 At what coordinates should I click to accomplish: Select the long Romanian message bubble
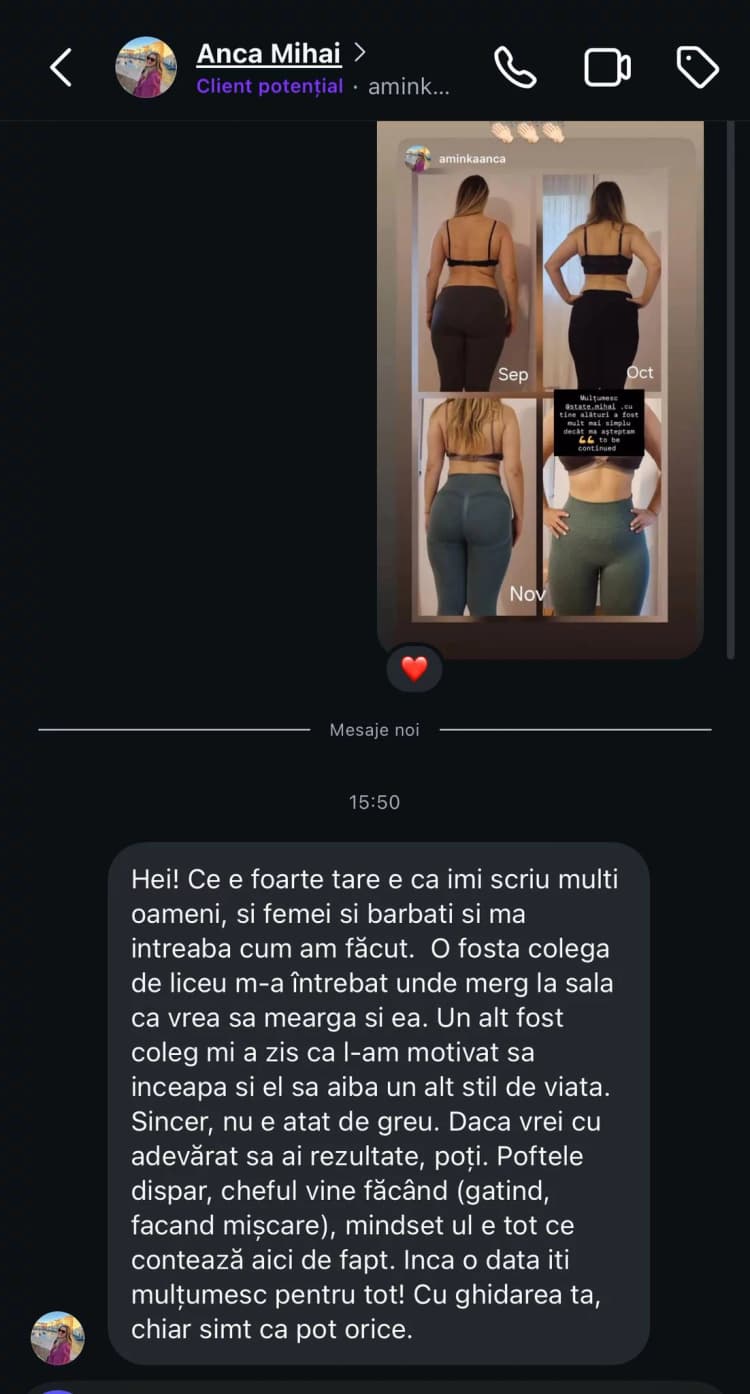(x=375, y=1100)
